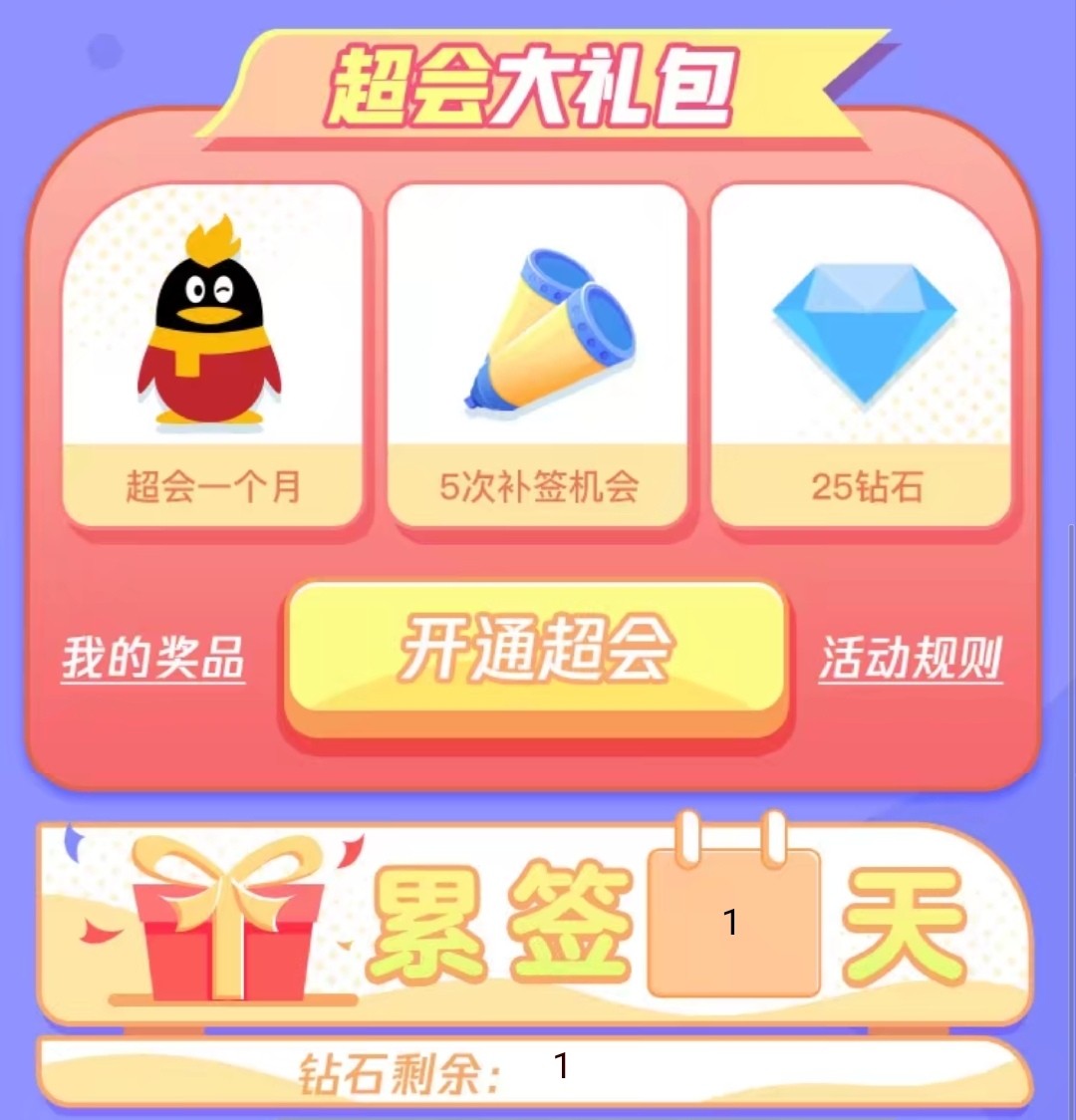Tap the 开通超会 button
Screen dimensions: 1076x1120
click(x=537, y=654)
